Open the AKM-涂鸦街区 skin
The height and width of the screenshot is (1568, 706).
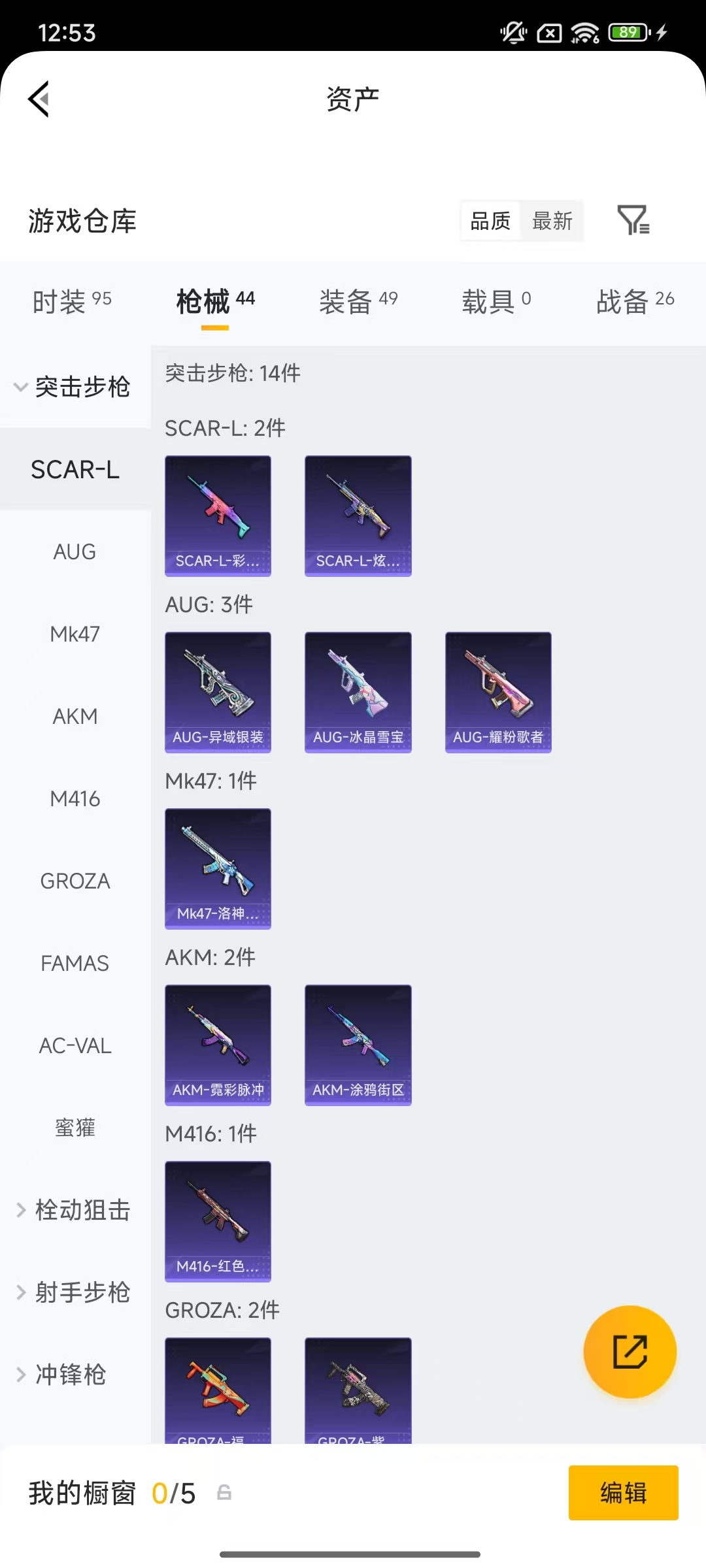[358, 1045]
